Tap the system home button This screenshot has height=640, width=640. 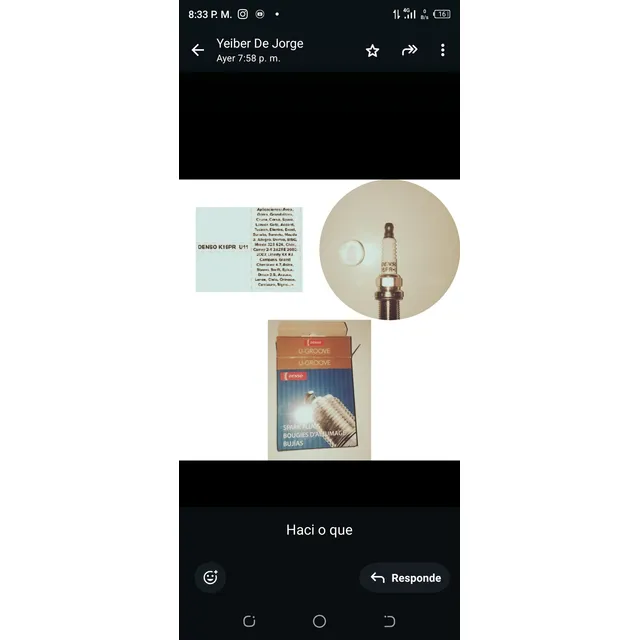pos(319,621)
